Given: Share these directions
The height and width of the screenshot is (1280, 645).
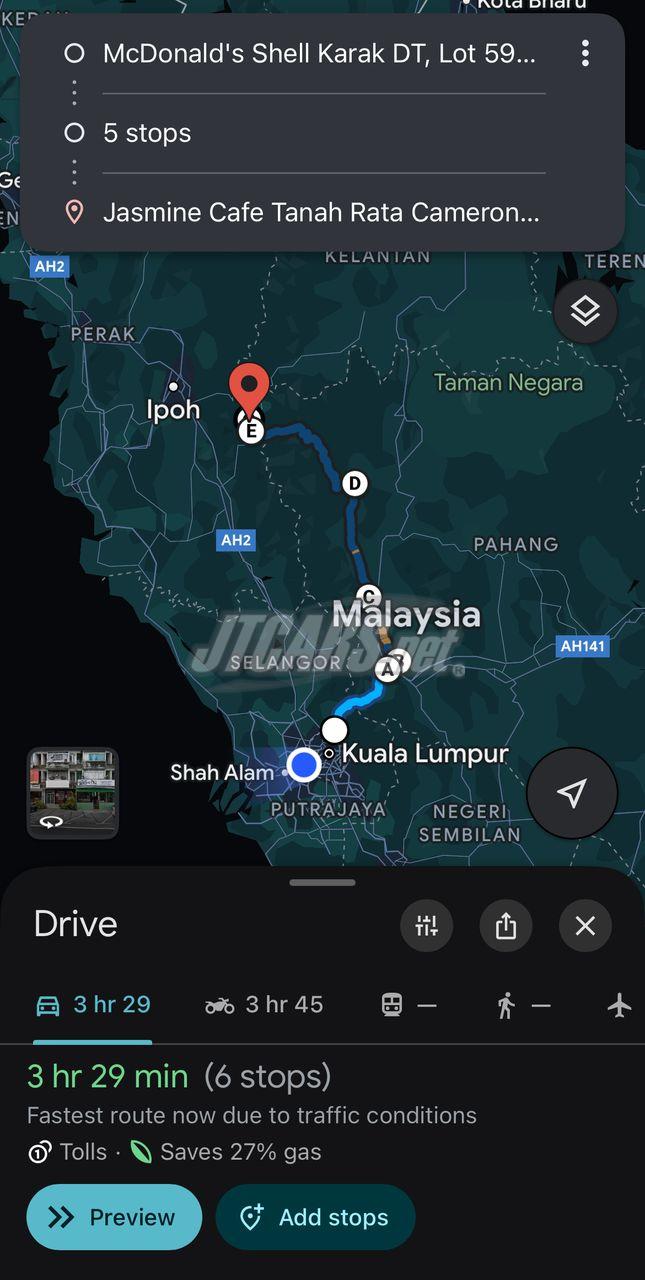Looking at the screenshot, I should coord(506,926).
